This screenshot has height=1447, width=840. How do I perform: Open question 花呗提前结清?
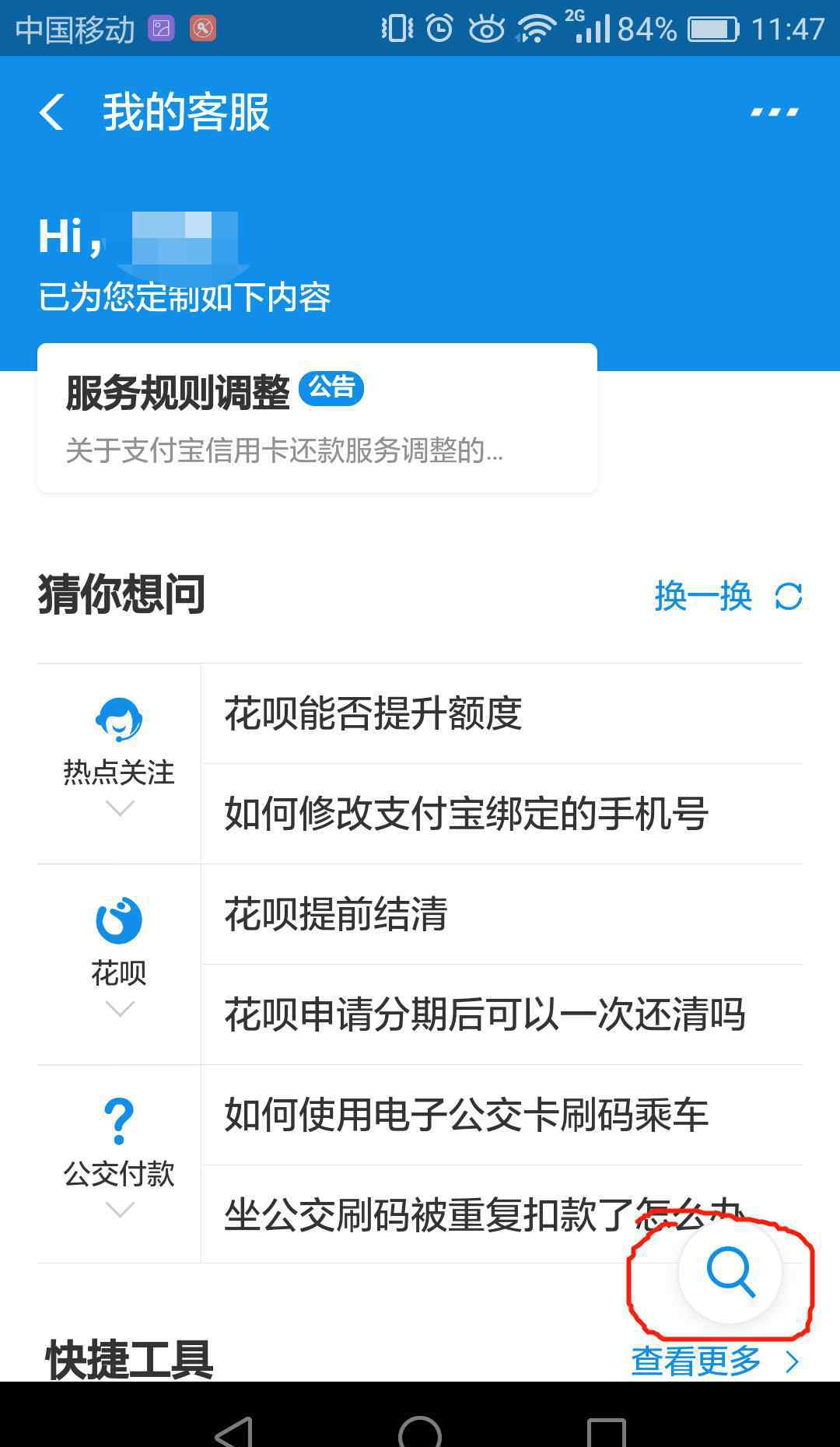pos(336,914)
